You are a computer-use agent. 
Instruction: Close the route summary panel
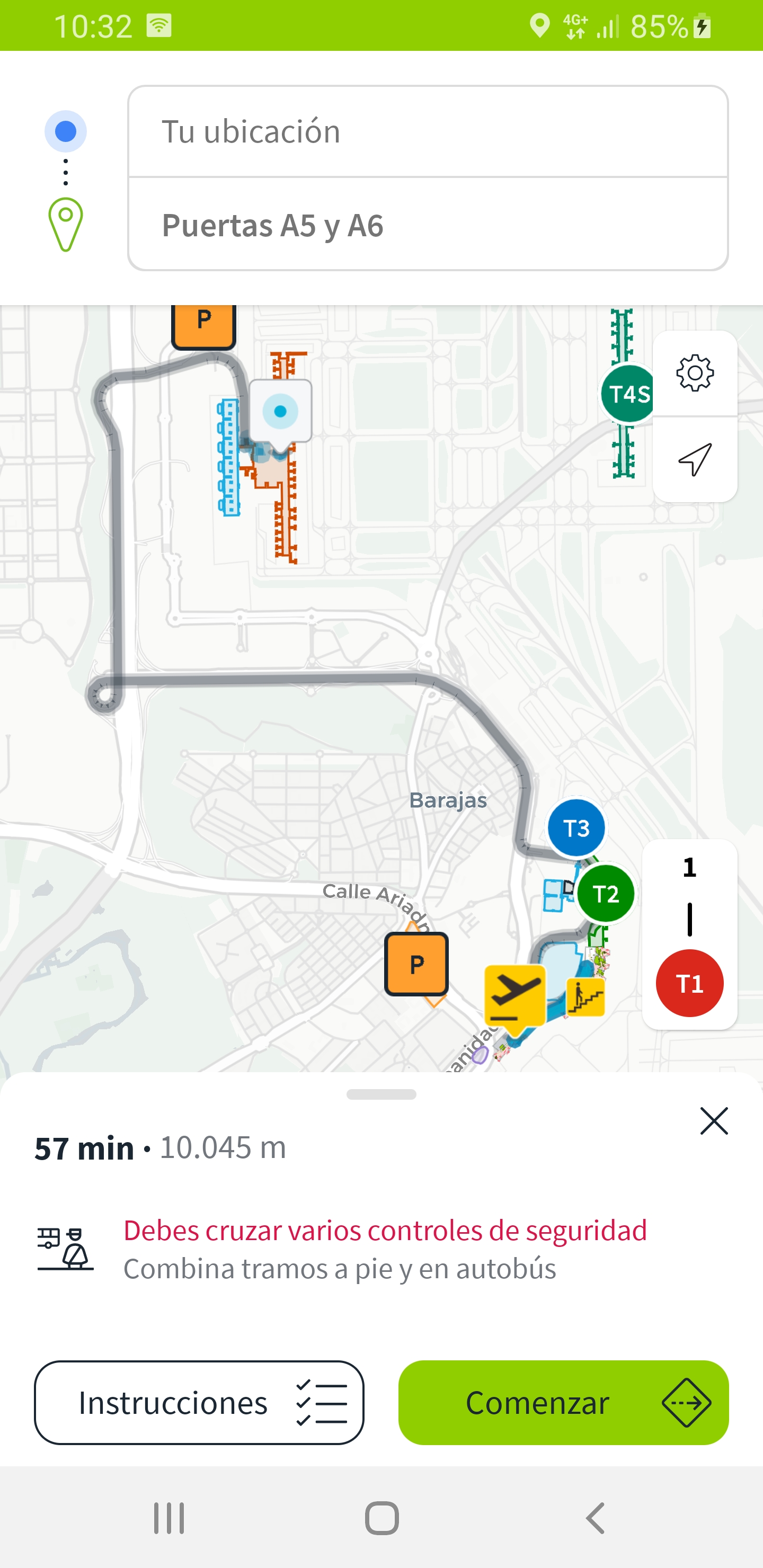click(x=714, y=1121)
